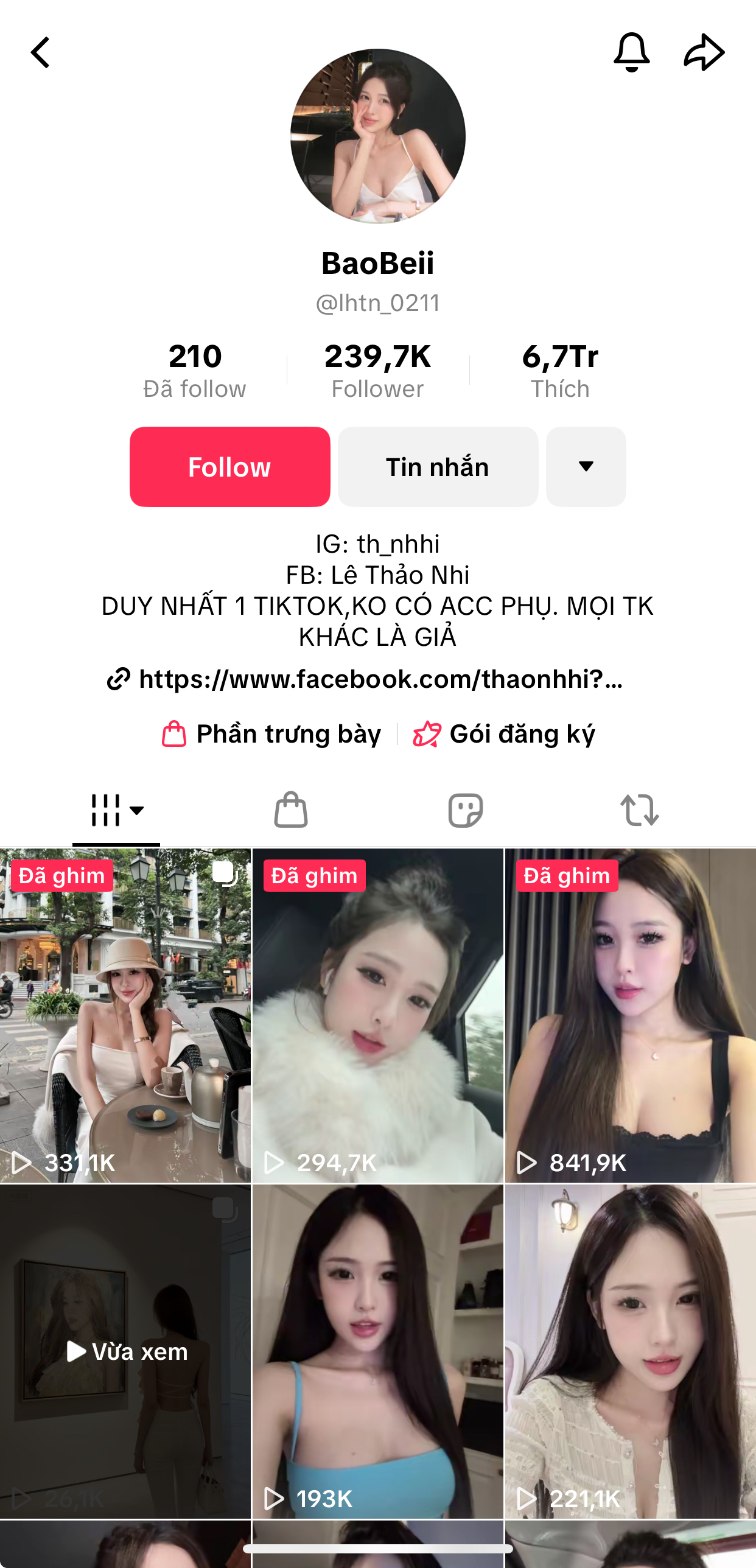The height and width of the screenshot is (1568, 756).
Task: Open the Vừa xem video
Action: (x=125, y=1351)
